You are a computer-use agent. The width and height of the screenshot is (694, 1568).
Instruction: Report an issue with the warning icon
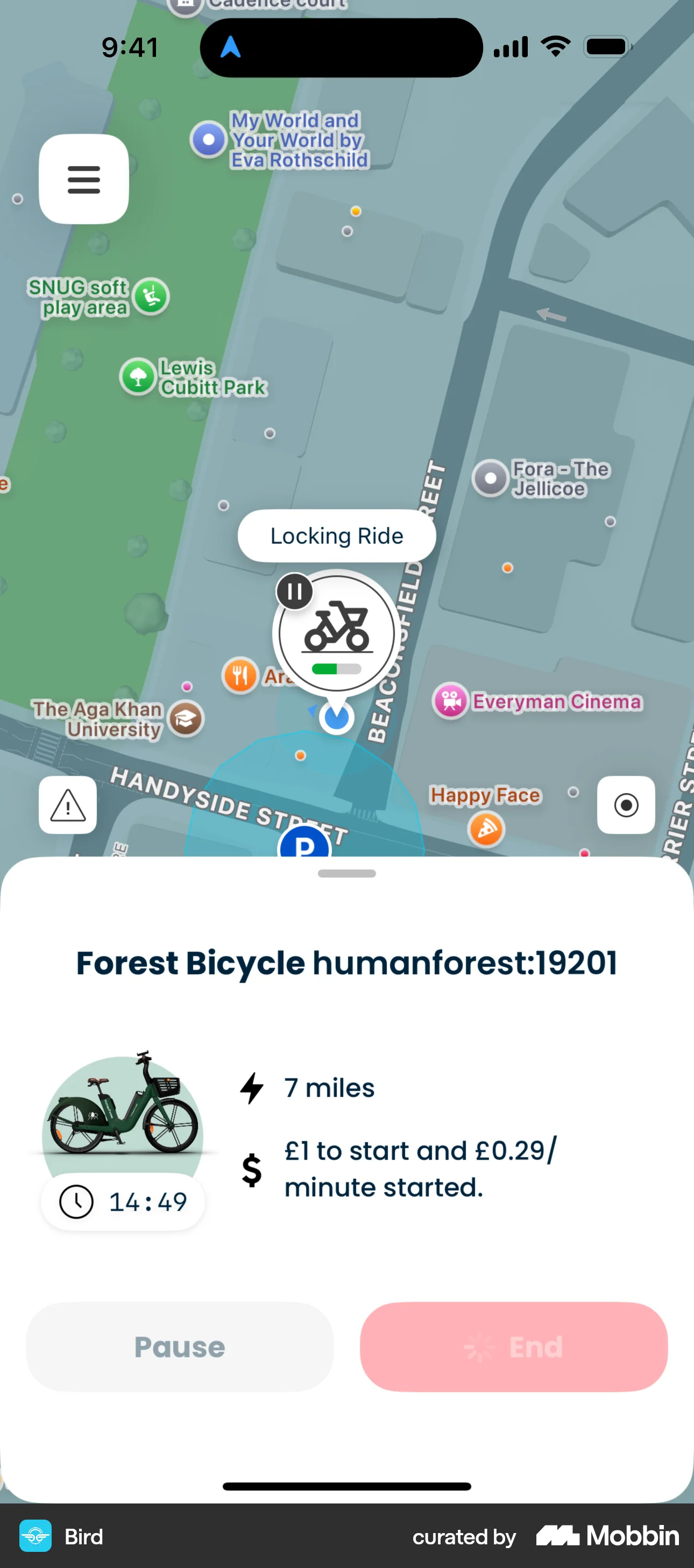[68, 804]
